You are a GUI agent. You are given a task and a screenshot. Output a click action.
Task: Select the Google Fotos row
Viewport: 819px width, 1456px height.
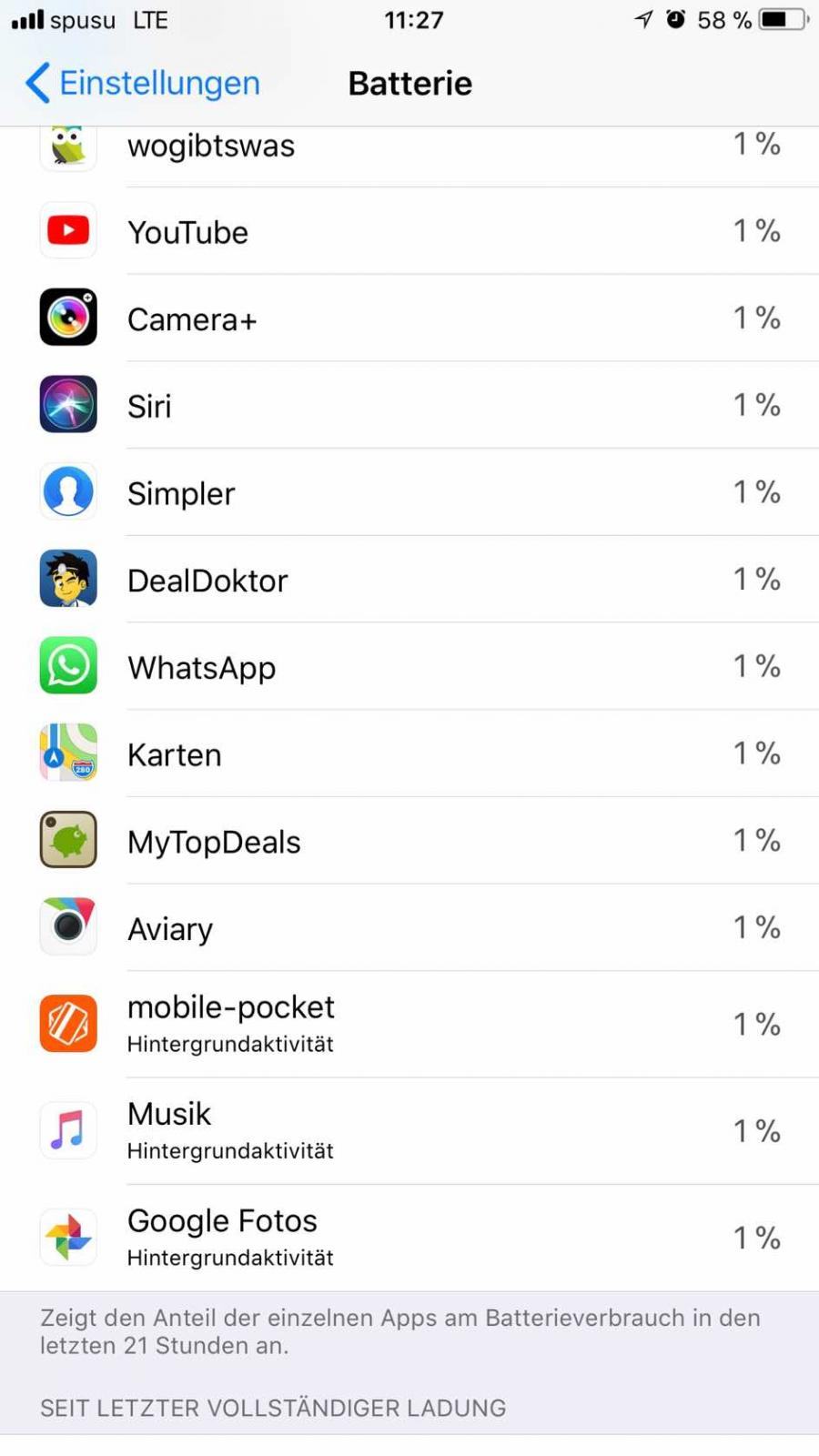pos(409,1237)
